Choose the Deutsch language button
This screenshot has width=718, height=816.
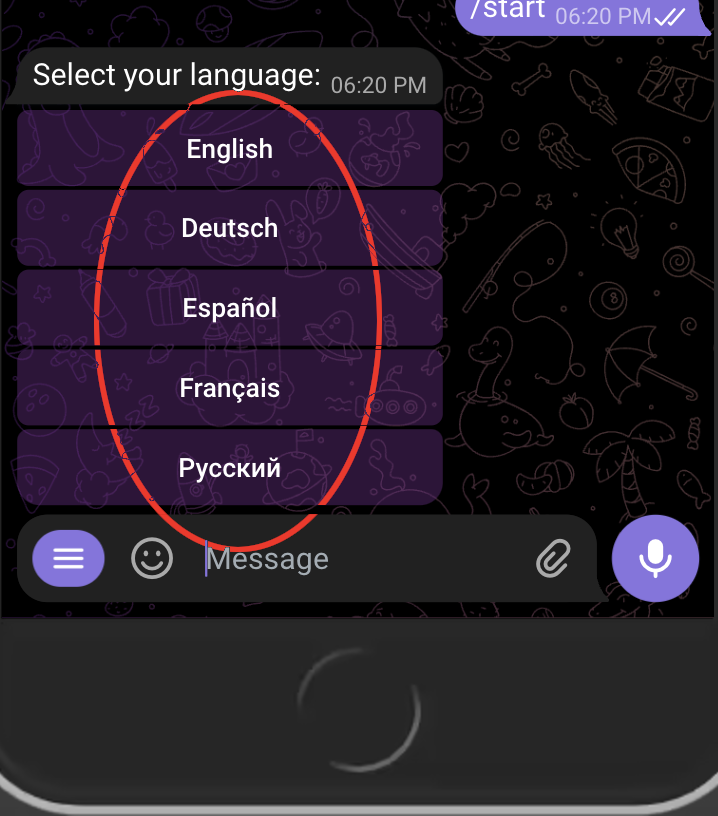click(x=229, y=228)
